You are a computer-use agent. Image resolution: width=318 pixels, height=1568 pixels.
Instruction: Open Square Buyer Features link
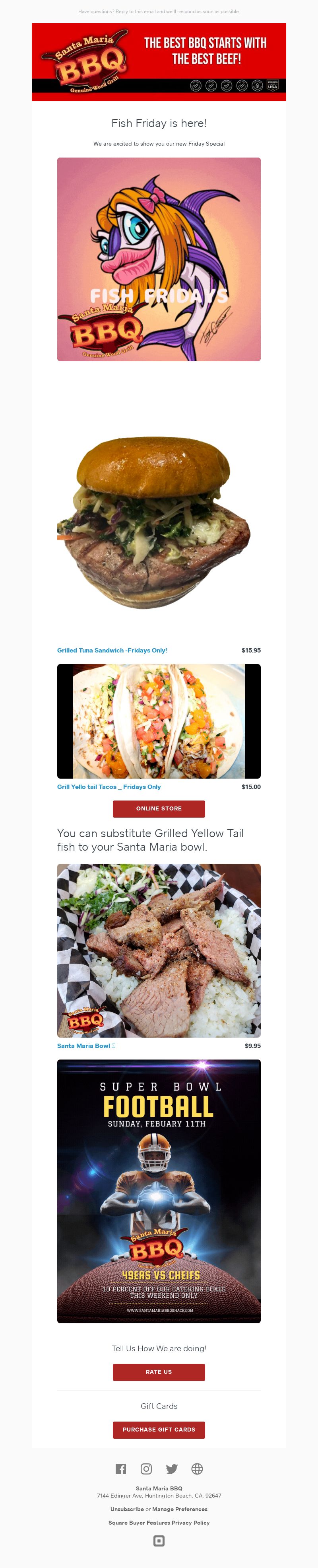click(x=139, y=1522)
